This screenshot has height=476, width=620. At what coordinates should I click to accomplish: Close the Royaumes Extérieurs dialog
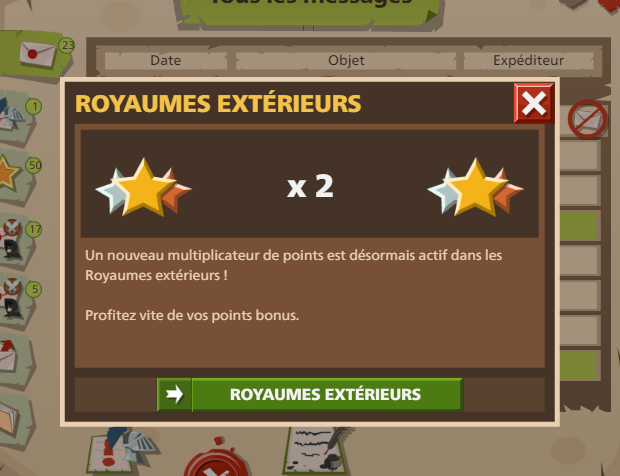coord(534,103)
